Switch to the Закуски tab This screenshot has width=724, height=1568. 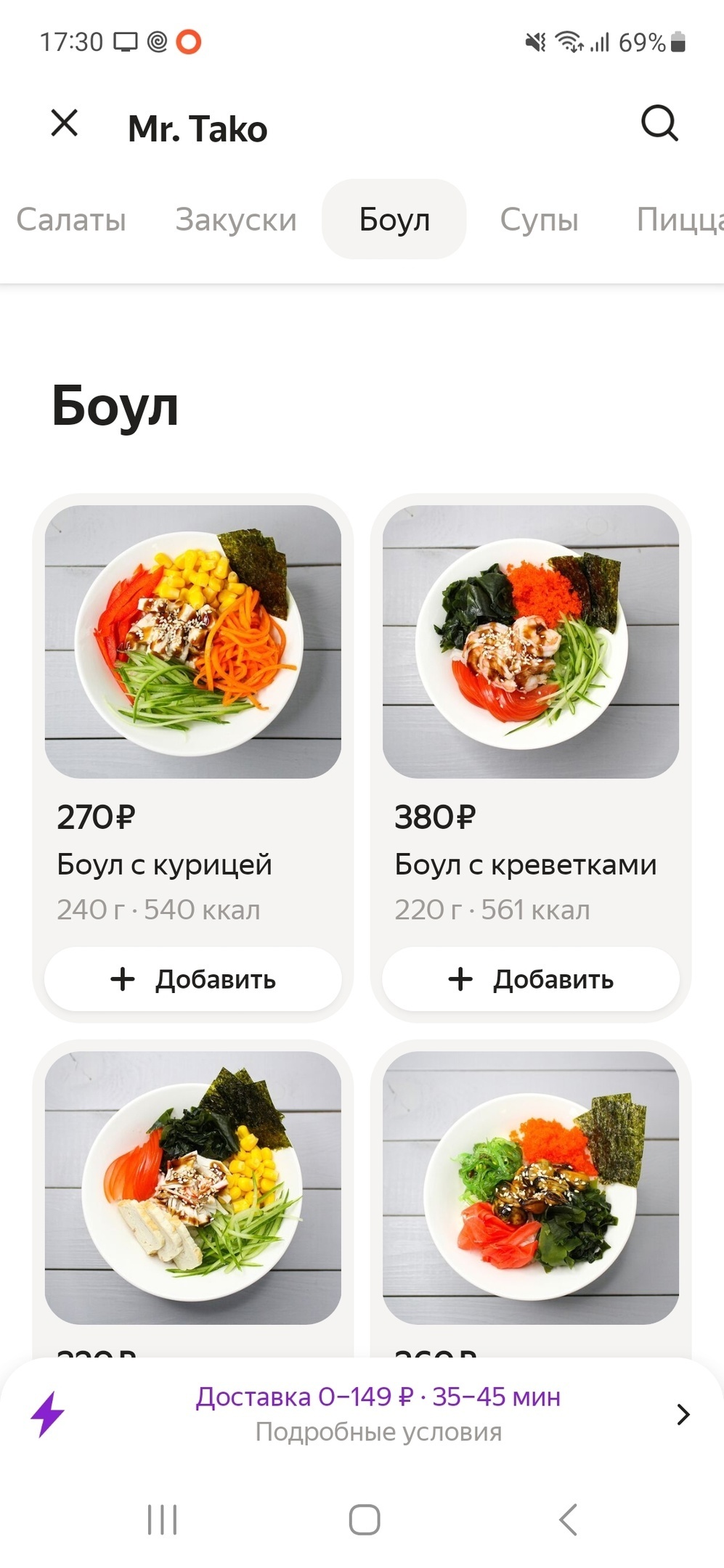236,219
